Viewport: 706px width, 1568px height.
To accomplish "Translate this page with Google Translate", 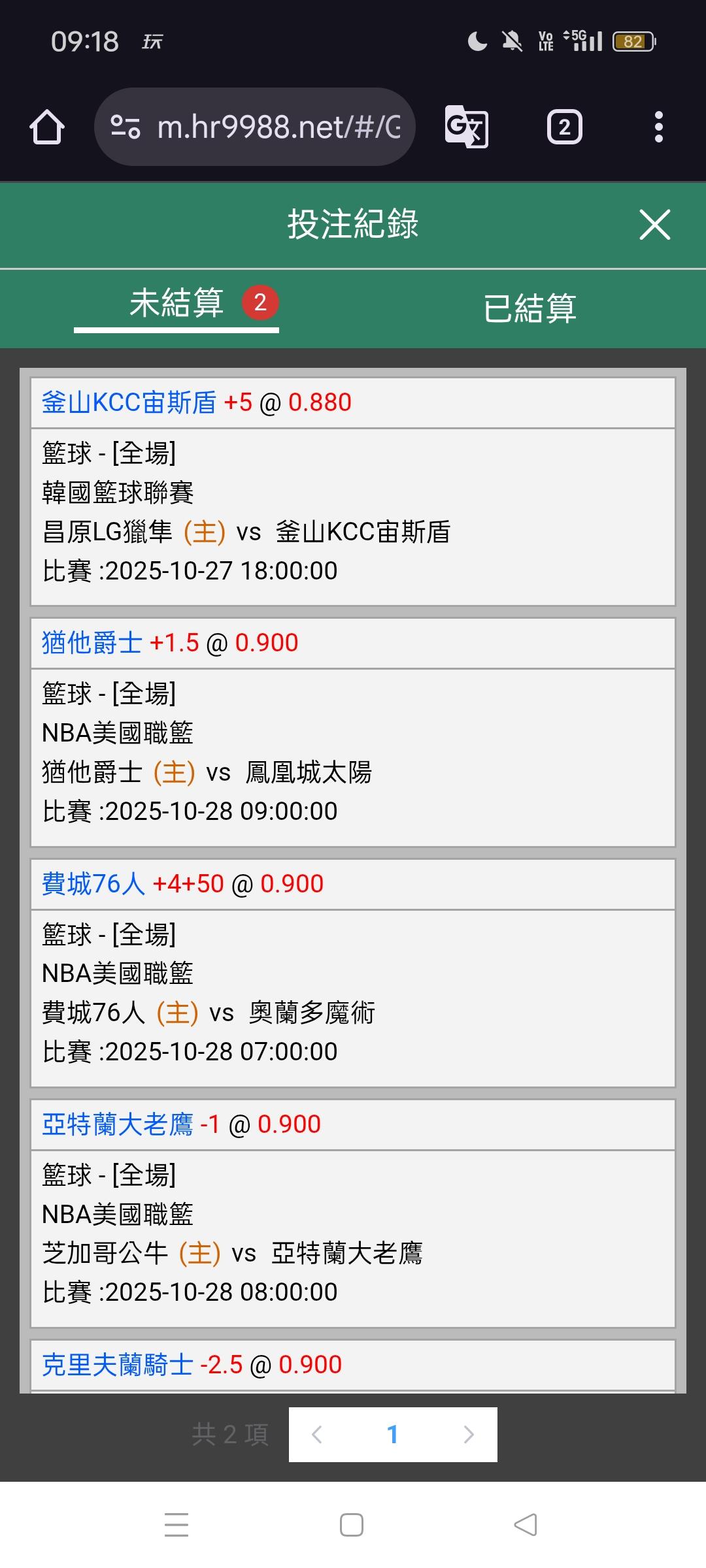I will [466, 127].
